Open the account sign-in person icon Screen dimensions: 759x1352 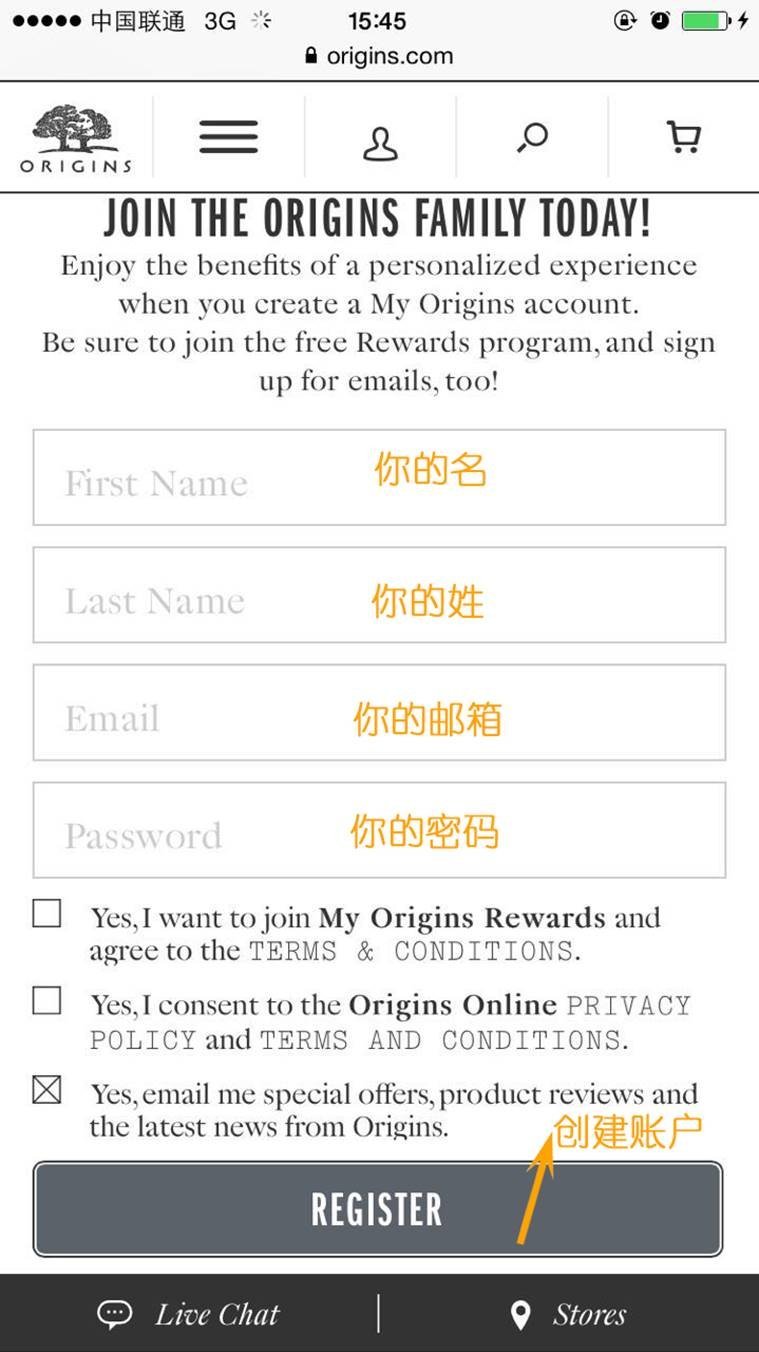pyautogui.click(x=381, y=140)
